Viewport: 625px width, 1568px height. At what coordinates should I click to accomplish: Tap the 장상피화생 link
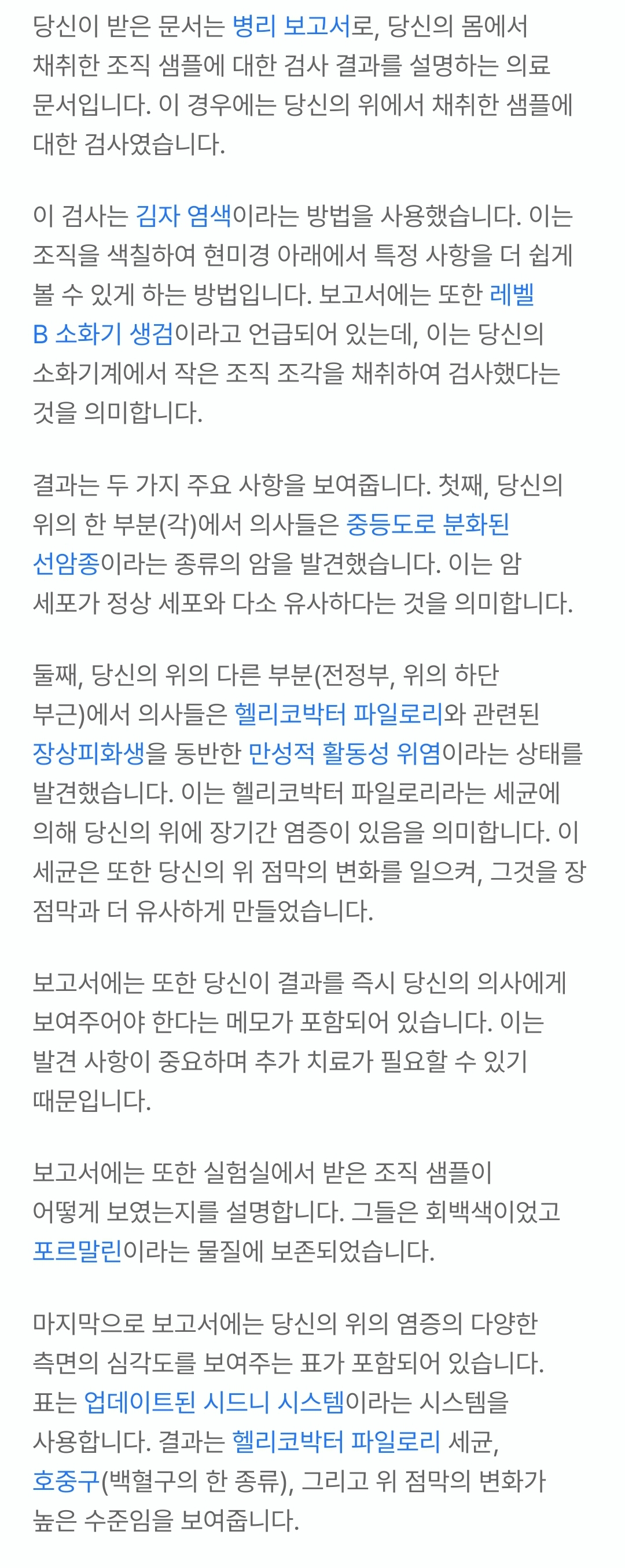click(89, 754)
